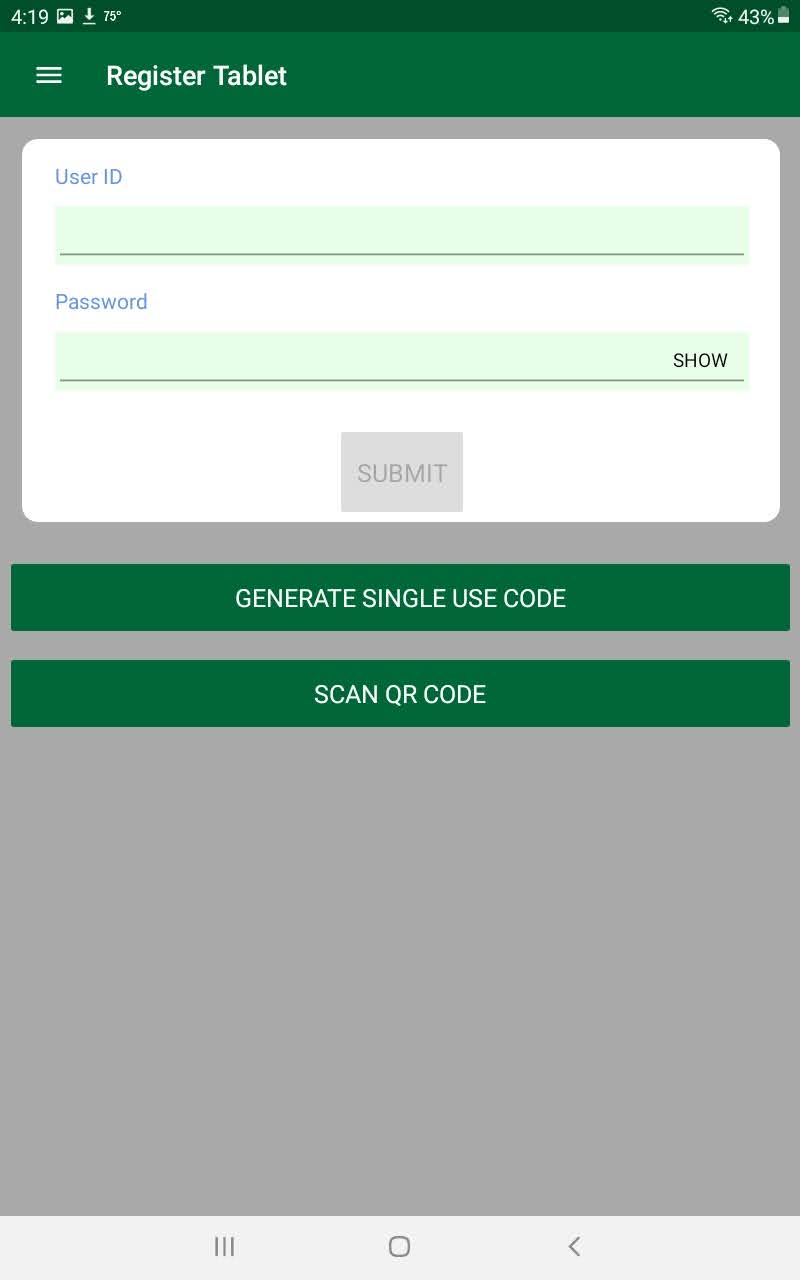Viewport: 800px width, 1280px height.
Task: Tap the blank area below SCAN QR CODE
Action: pos(400,950)
